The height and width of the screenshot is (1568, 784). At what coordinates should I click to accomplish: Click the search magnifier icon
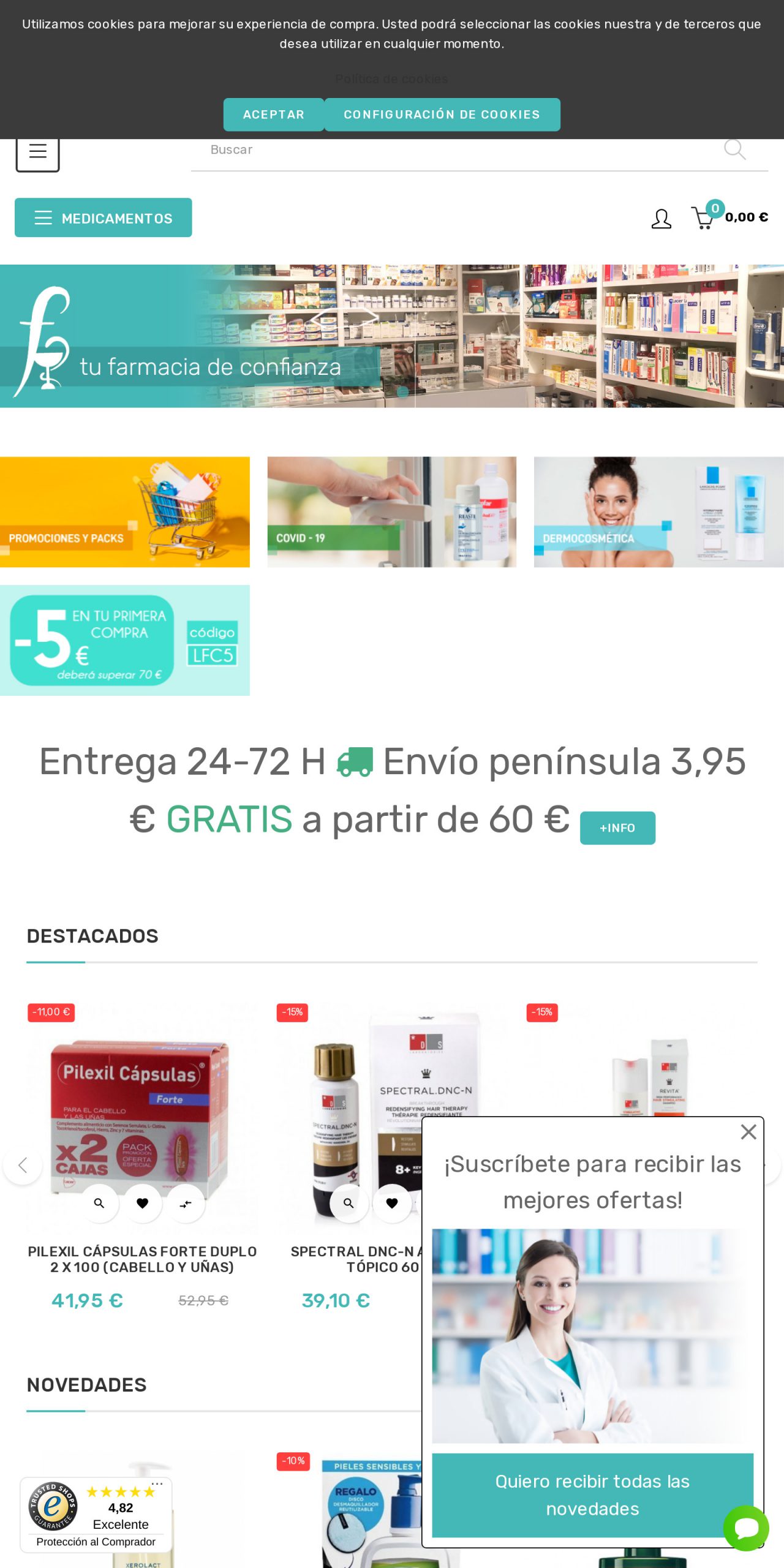click(734, 149)
